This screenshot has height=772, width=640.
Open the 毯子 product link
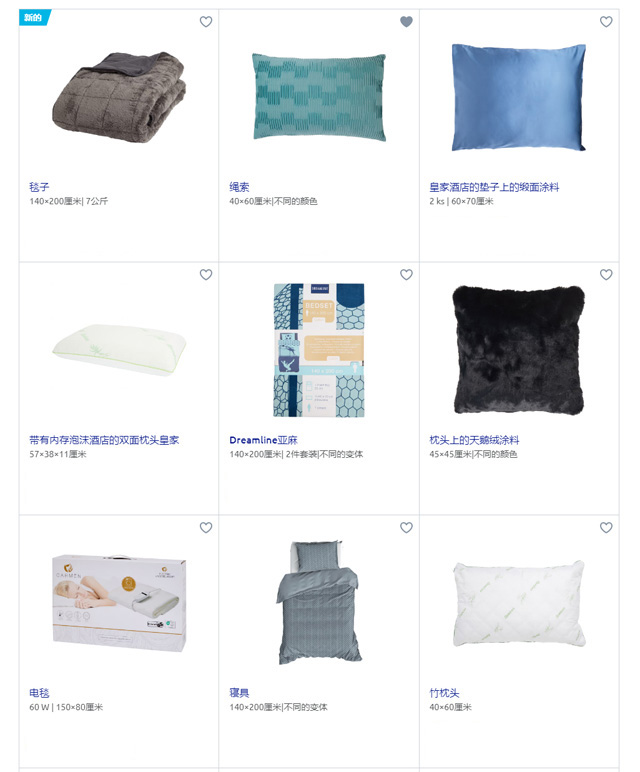pyautogui.click(x=39, y=187)
